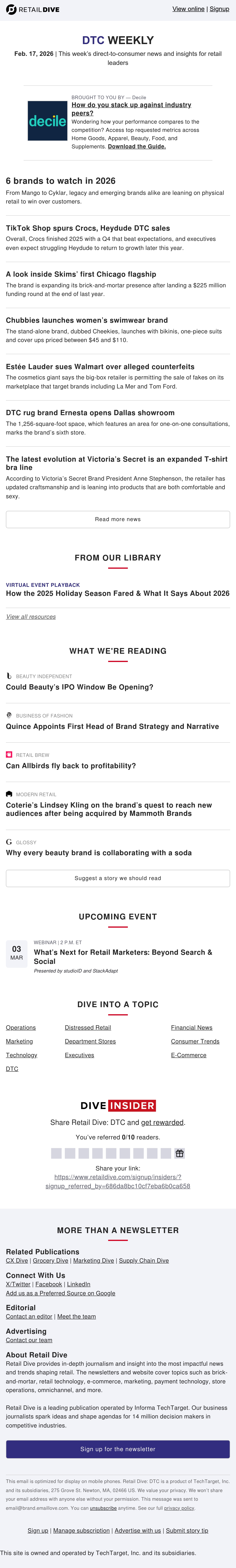Screen dimensions: 236x1568
Task: Tap Sign up for the newsletter button
Action: (x=118, y=1449)
